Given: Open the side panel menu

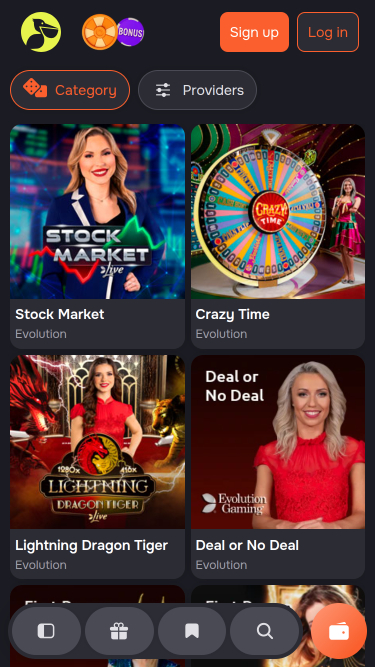Looking at the screenshot, I should pos(46,631).
